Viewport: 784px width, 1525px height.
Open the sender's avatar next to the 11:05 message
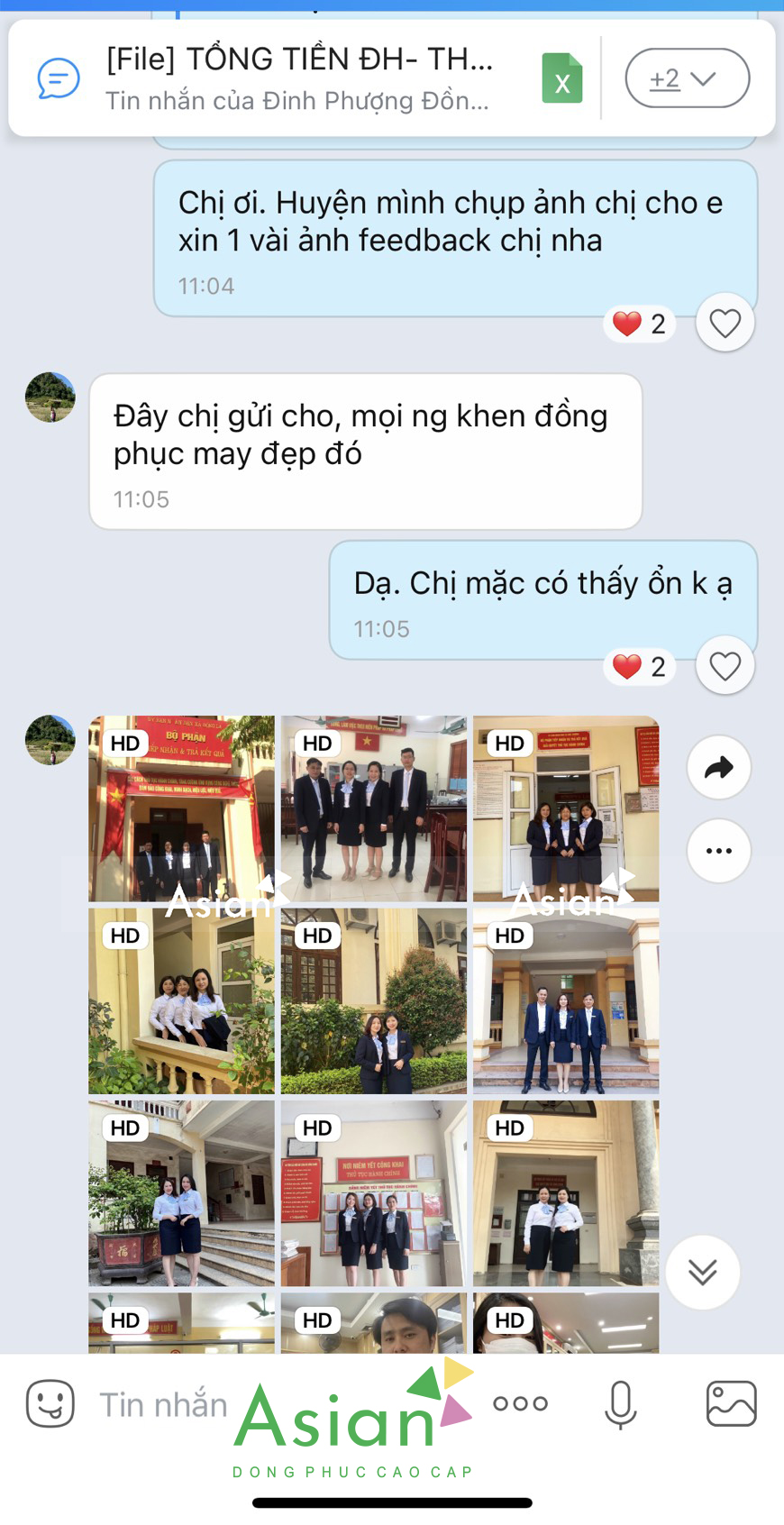click(50, 397)
